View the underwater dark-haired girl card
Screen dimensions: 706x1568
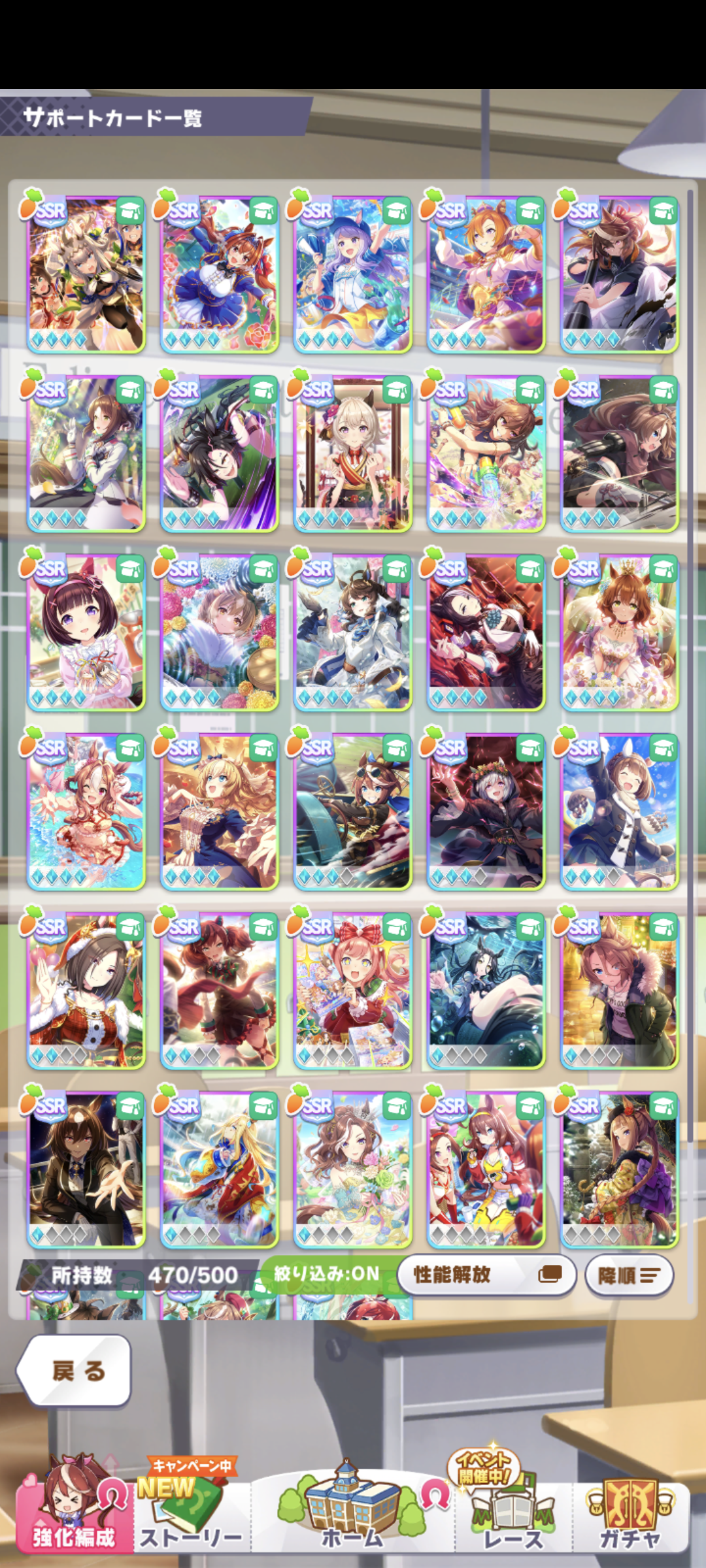click(486, 989)
